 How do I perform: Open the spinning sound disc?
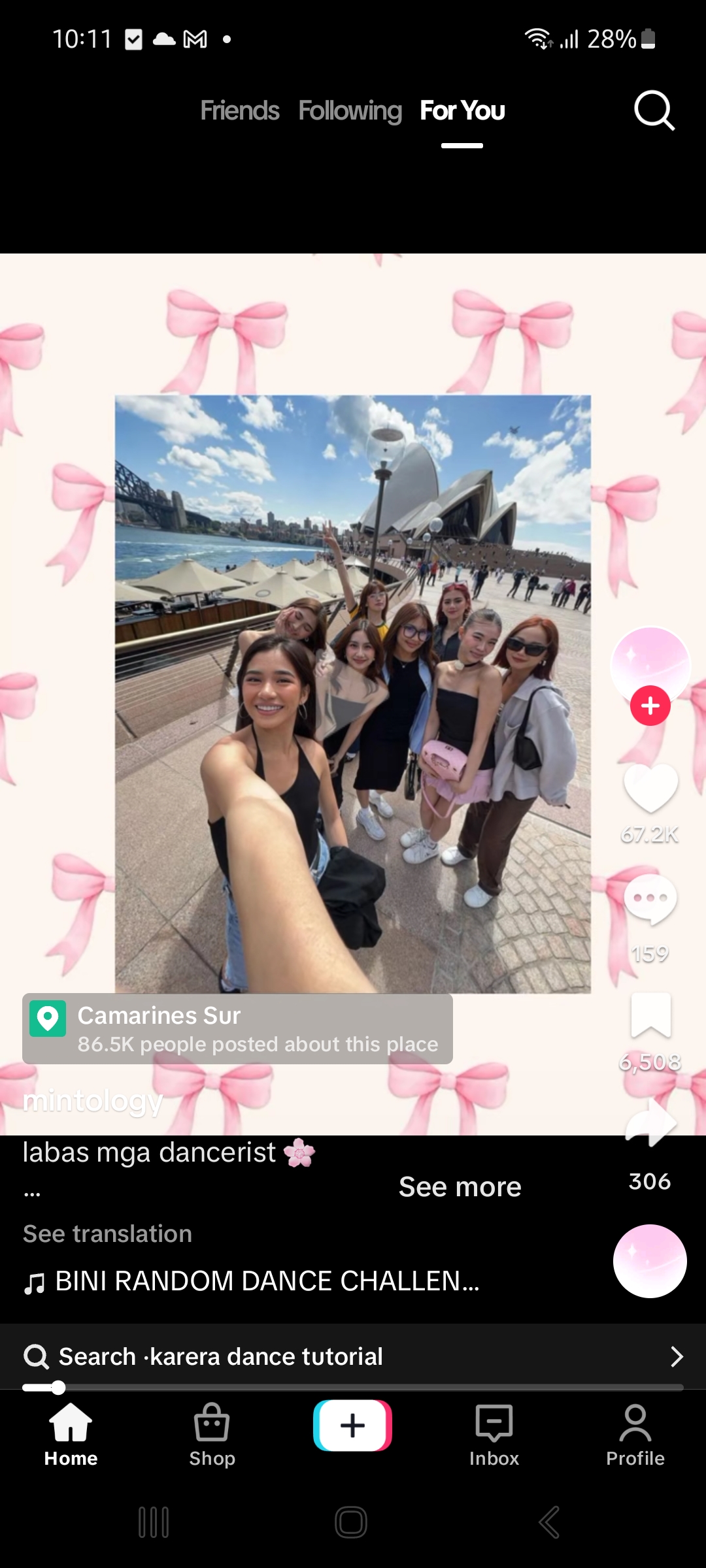click(x=650, y=1261)
